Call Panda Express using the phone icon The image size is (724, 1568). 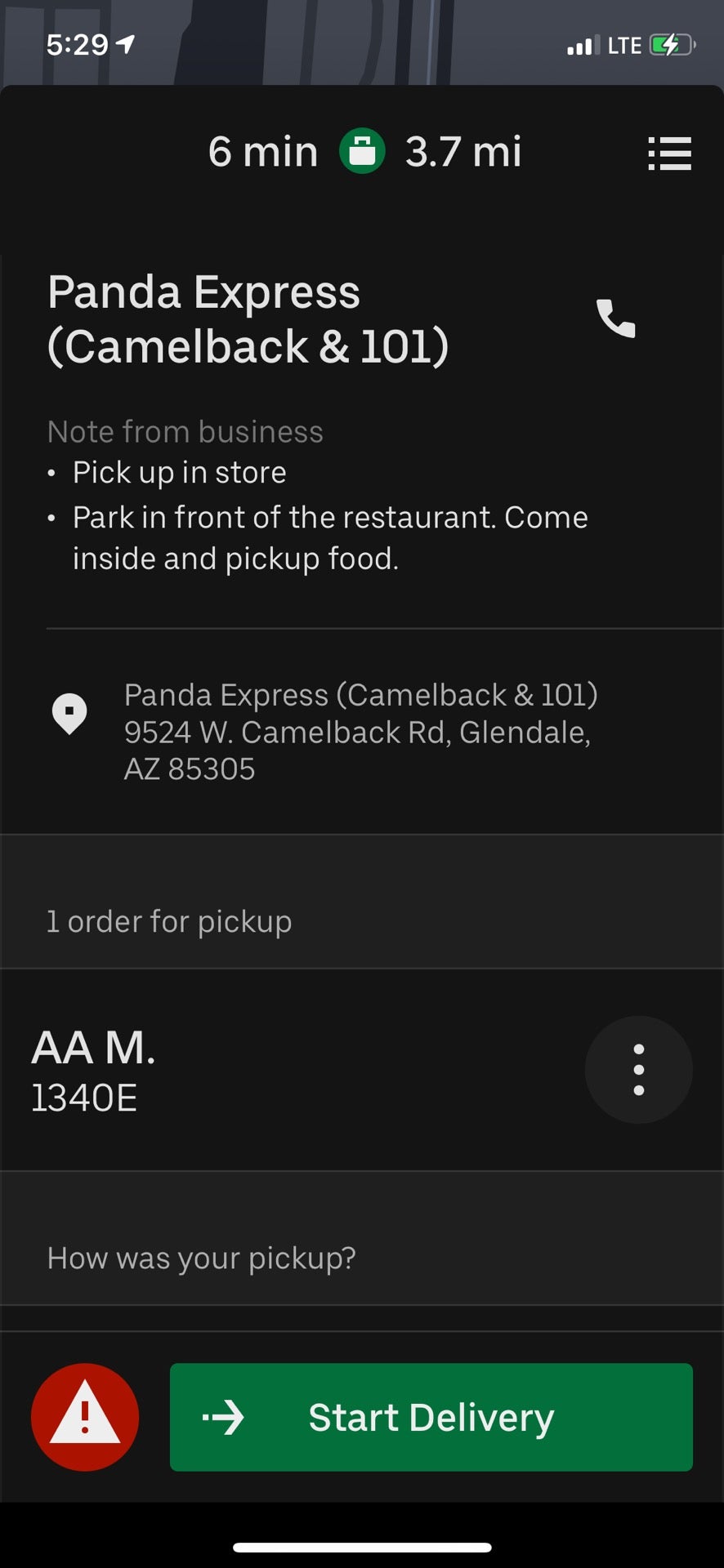pos(616,318)
